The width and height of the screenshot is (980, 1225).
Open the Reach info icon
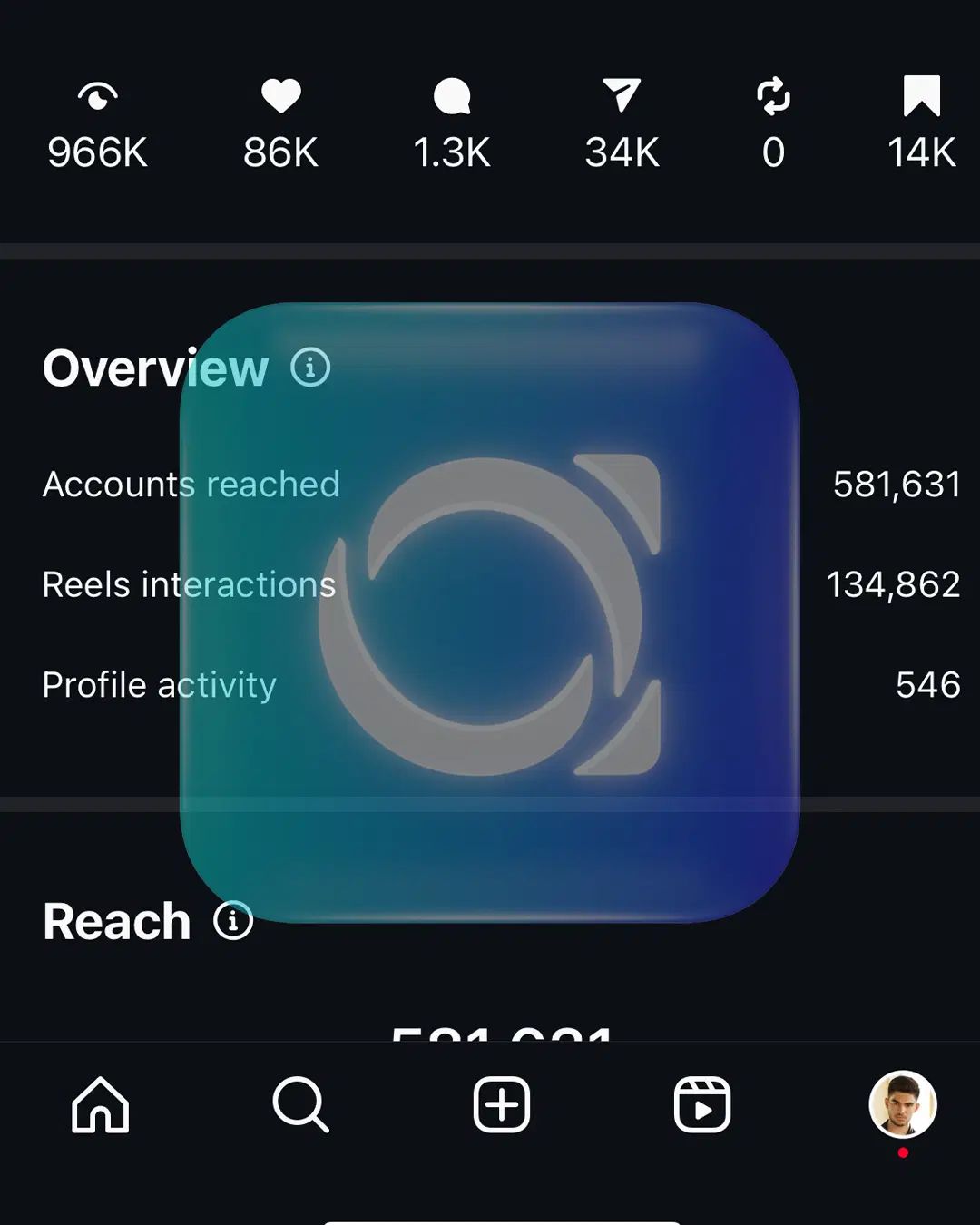[233, 921]
